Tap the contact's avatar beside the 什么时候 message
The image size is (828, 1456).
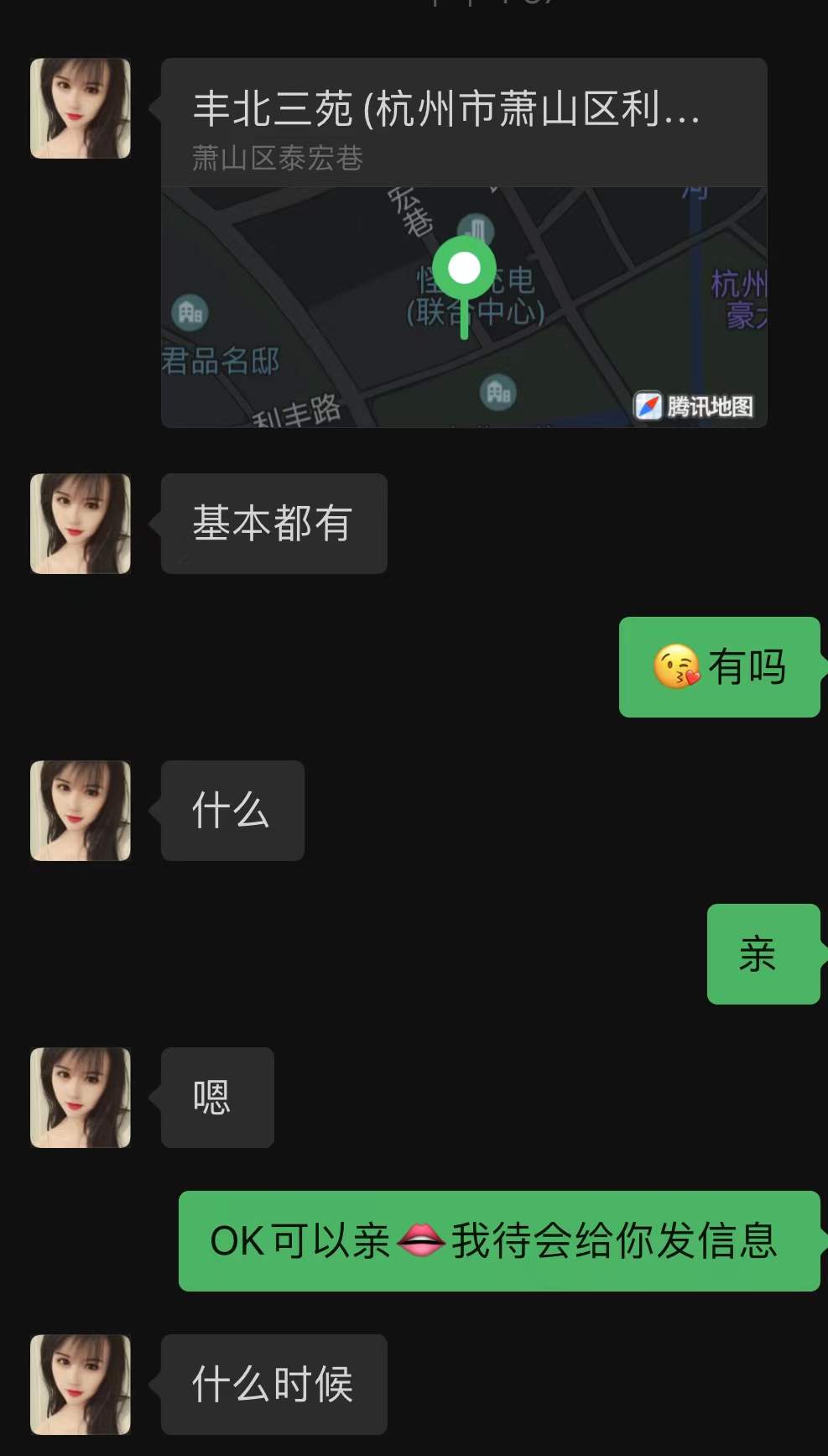pos(81,1384)
